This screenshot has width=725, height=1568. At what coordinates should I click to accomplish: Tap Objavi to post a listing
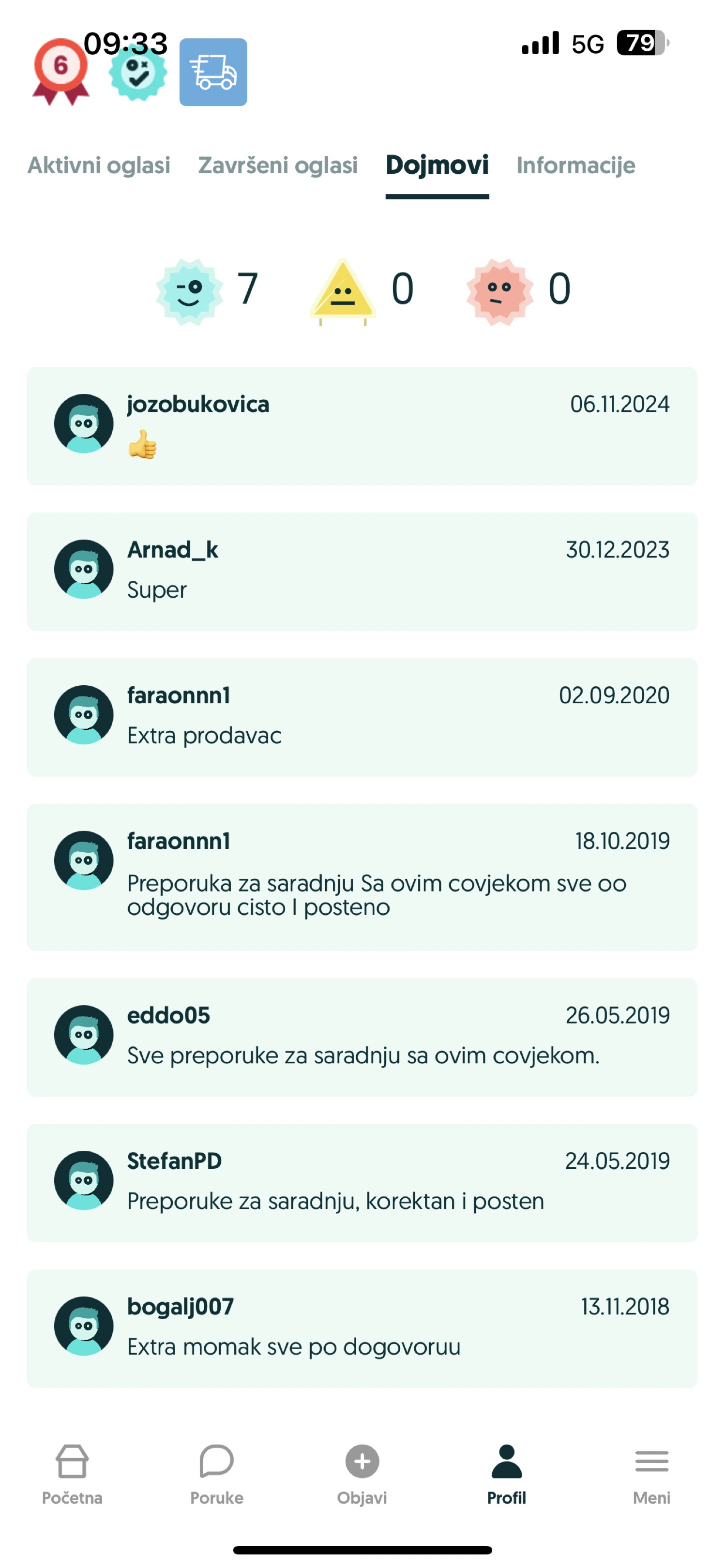pyautogui.click(x=362, y=1474)
